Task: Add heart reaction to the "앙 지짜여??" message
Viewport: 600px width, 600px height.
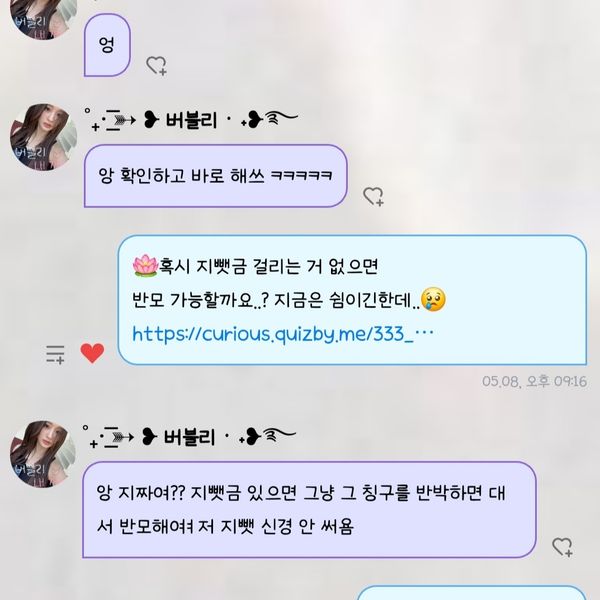Action: coord(562,546)
